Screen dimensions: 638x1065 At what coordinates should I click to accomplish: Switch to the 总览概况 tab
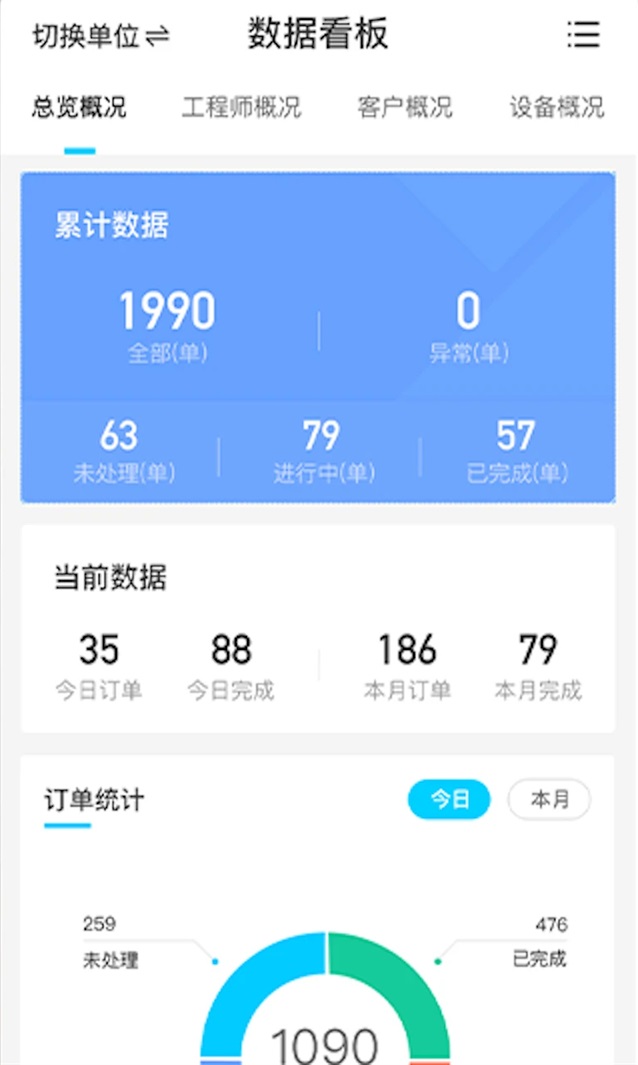pos(79,107)
